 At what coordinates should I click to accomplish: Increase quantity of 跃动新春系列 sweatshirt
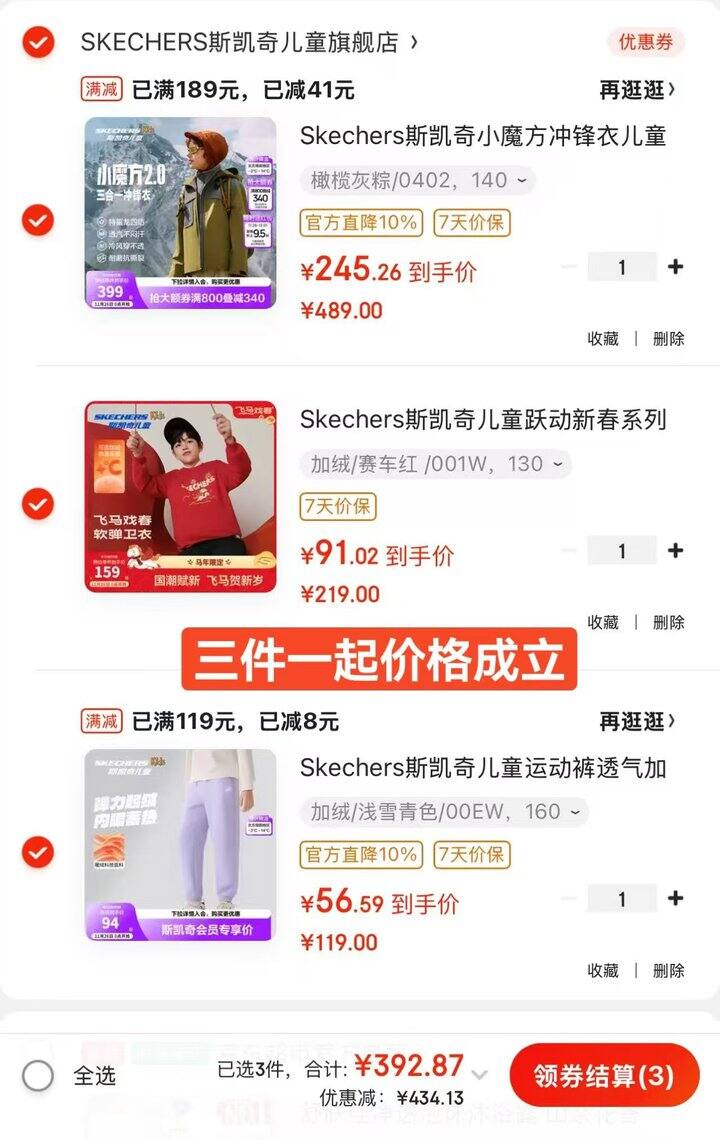click(x=676, y=551)
